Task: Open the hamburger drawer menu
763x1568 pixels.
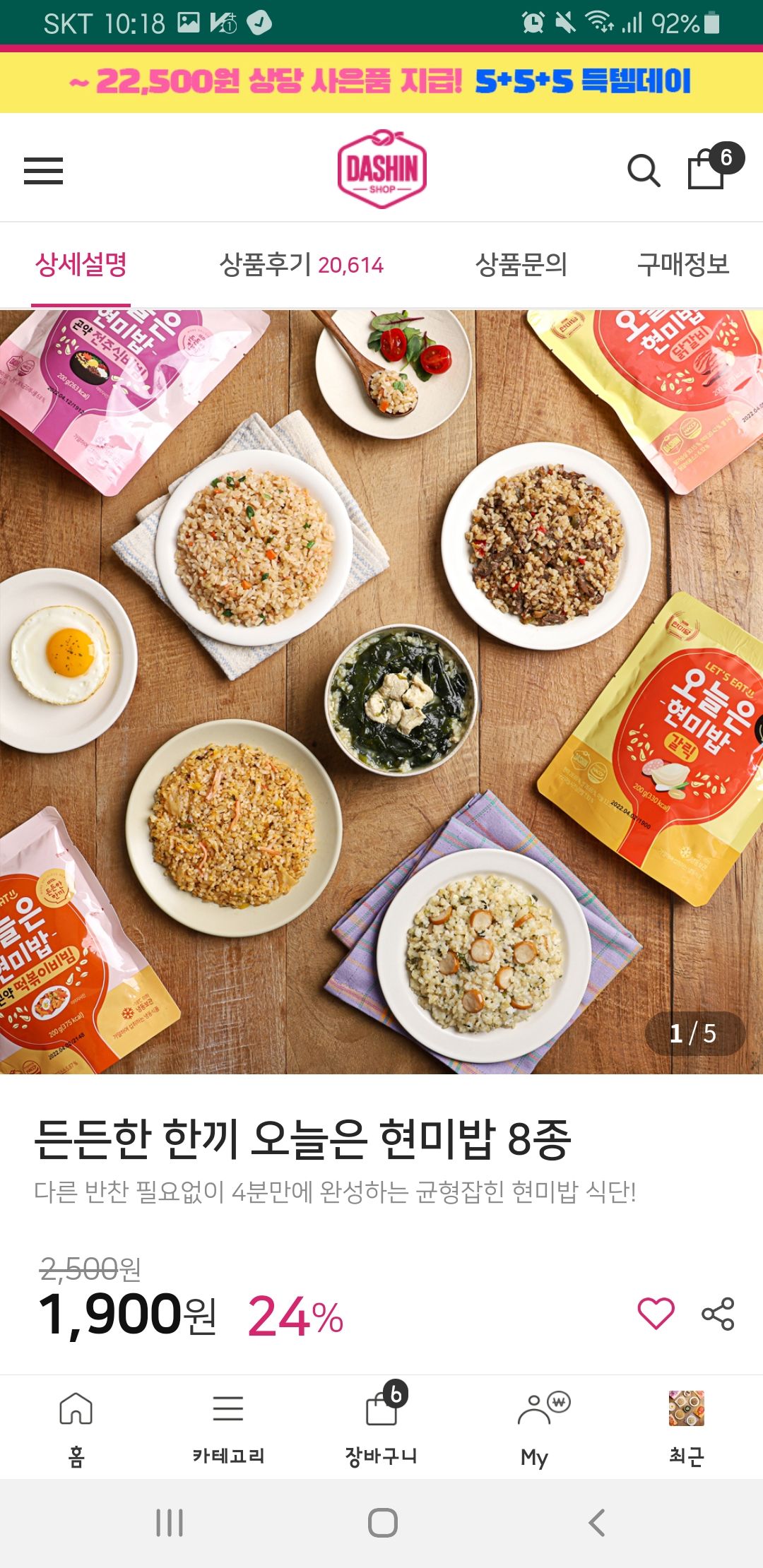Action: pos(43,171)
